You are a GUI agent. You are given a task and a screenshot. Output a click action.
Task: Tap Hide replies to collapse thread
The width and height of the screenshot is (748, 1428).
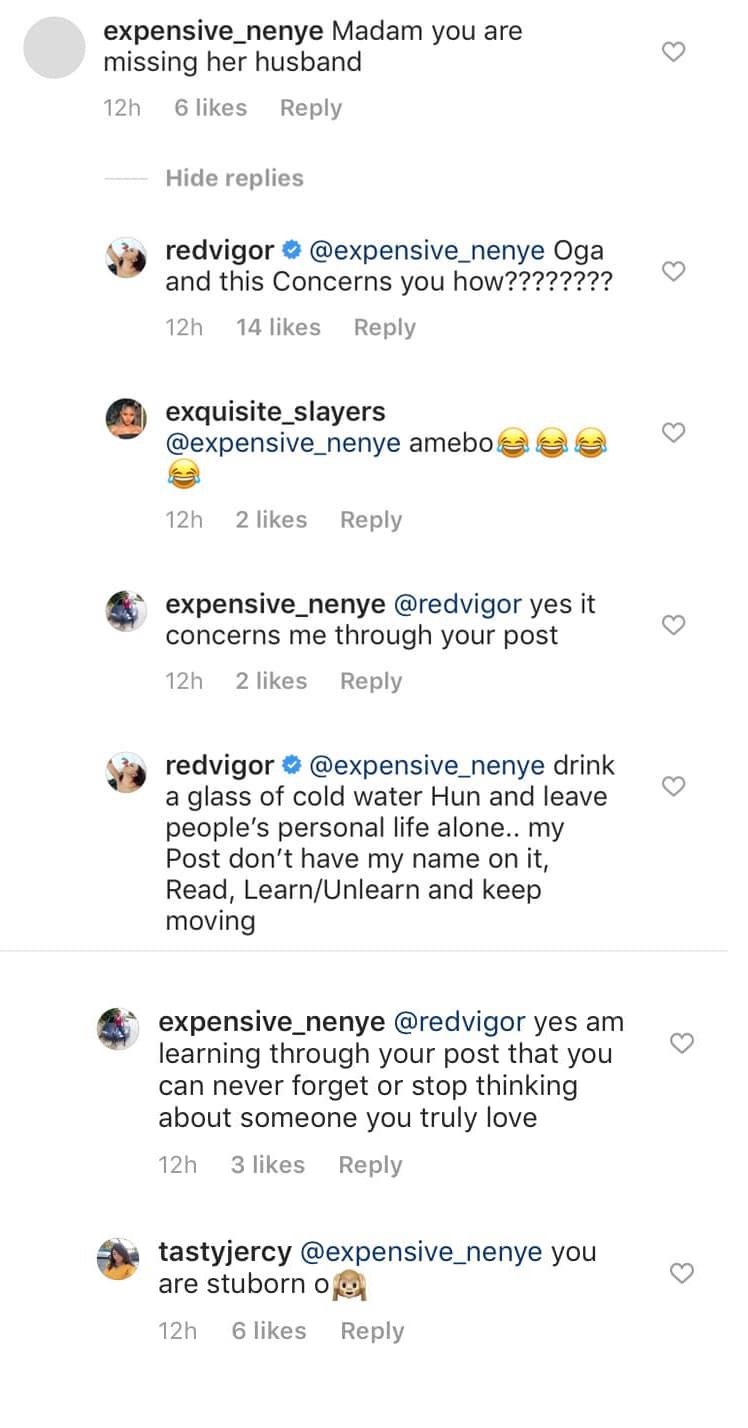pyautogui.click(x=234, y=178)
